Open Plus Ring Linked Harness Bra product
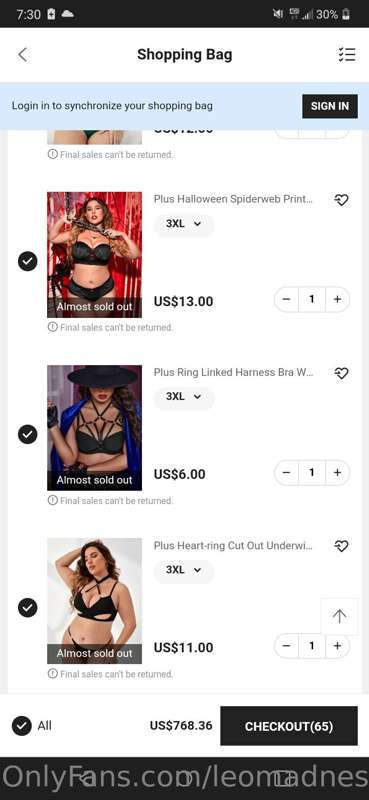The width and height of the screenshot is (369, 800). 94,428
